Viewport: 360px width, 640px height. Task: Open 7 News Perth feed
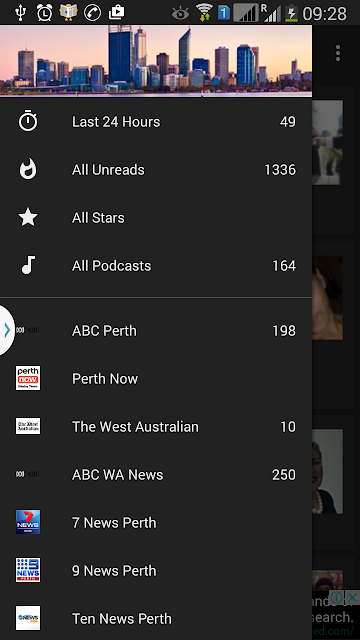pyautogui.click(x=156, y=522)
